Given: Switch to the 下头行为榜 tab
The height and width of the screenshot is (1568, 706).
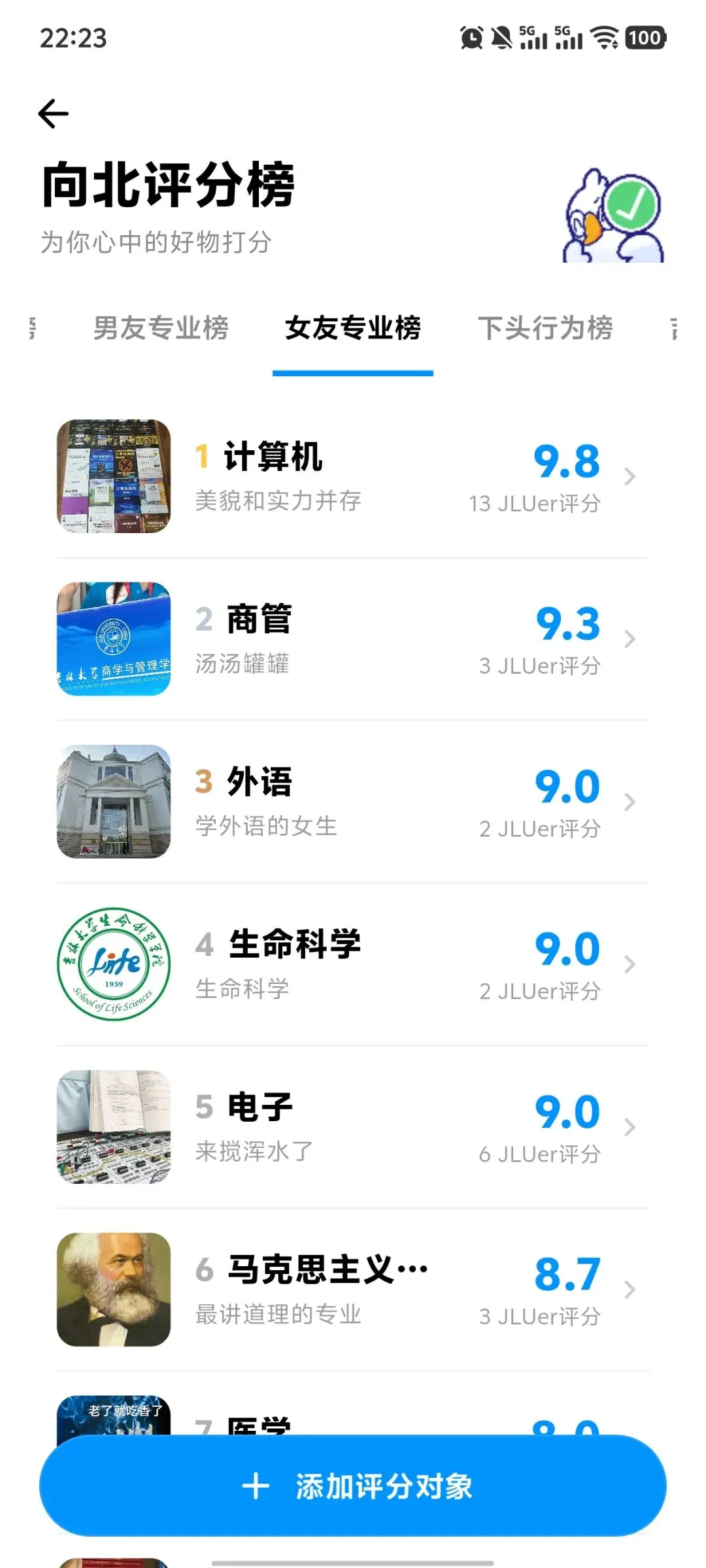Looking at the screenshot, I should [x=545, y=328].
